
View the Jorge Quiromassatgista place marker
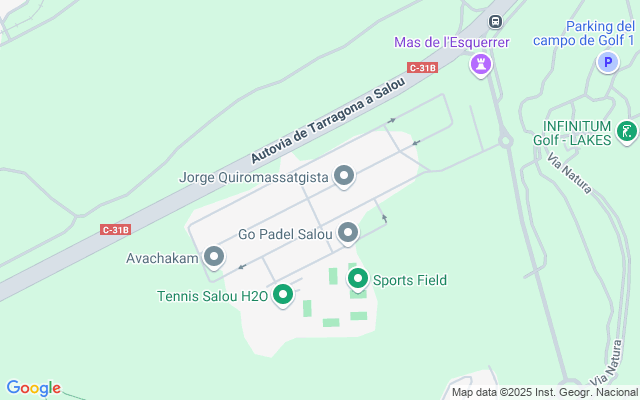pos(345,176)
